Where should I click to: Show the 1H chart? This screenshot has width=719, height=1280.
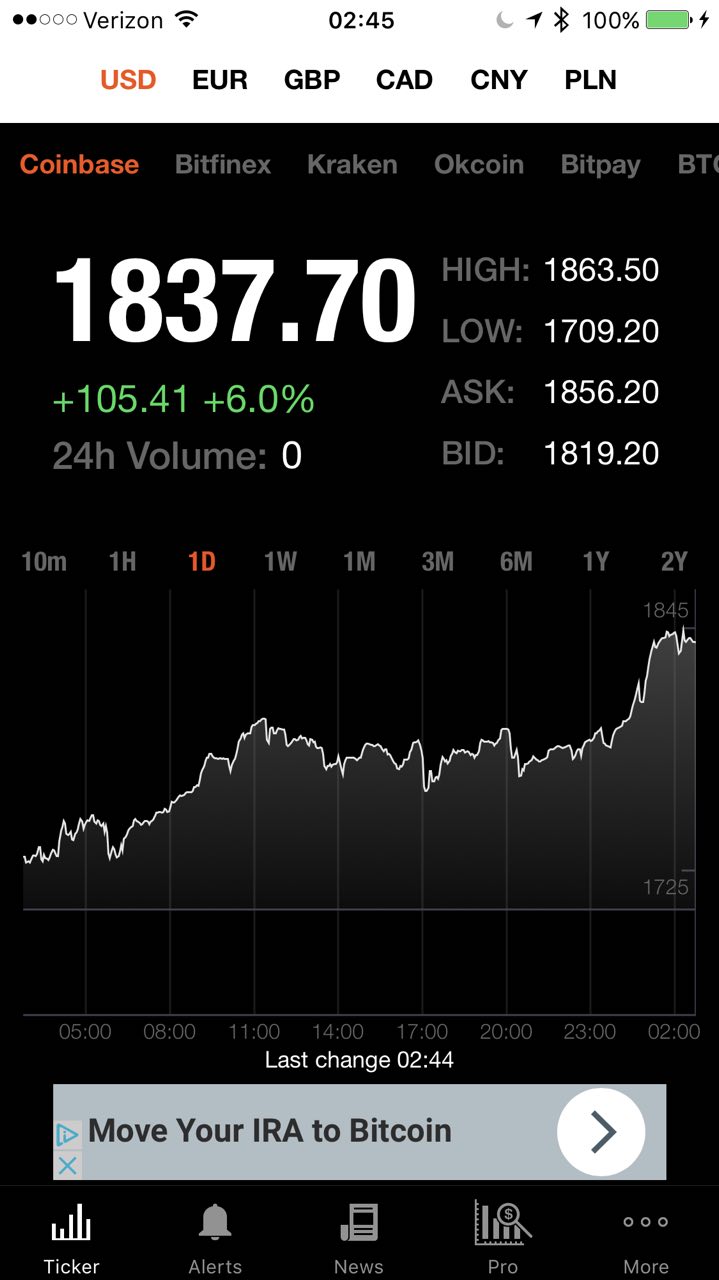tap(123, 562)
